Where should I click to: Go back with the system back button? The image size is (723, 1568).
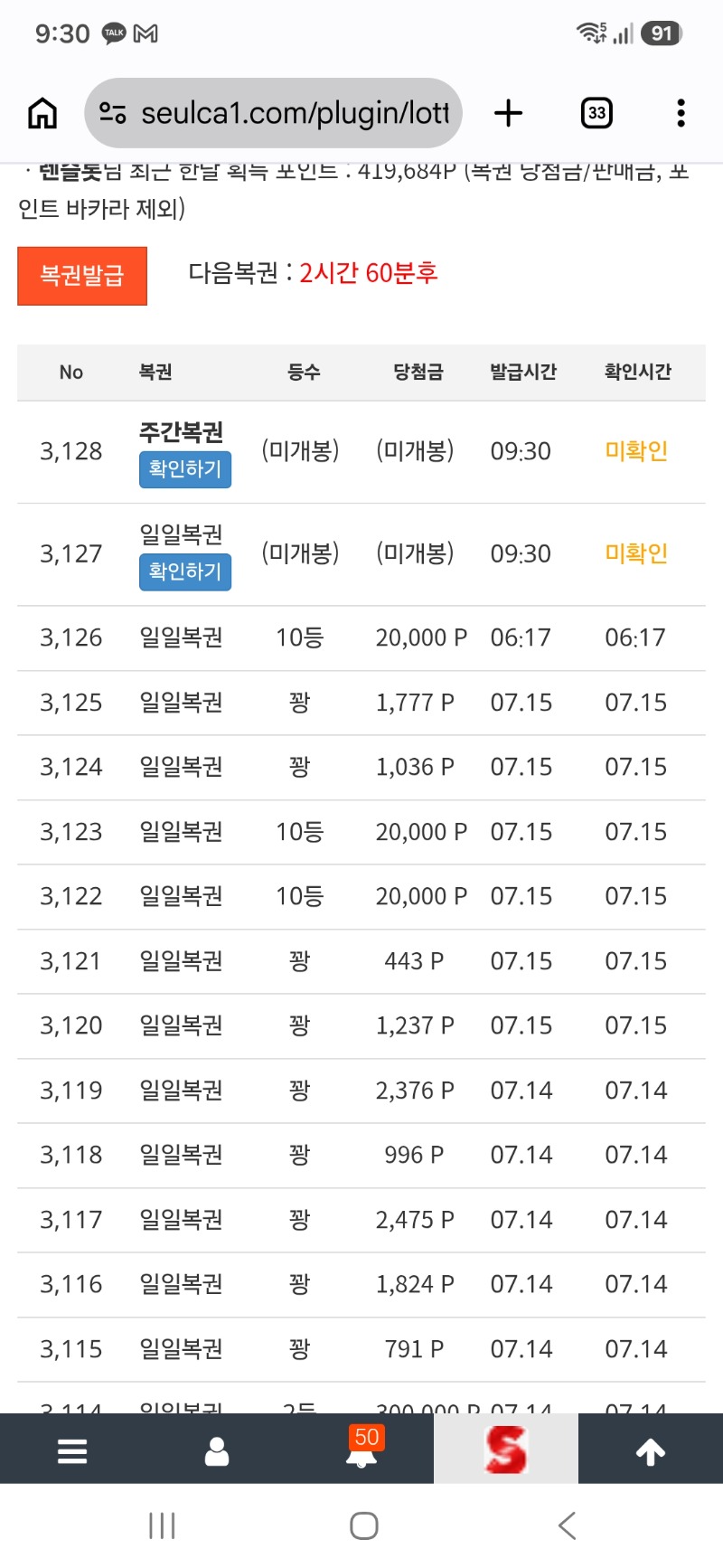[x=567, y=1526]
